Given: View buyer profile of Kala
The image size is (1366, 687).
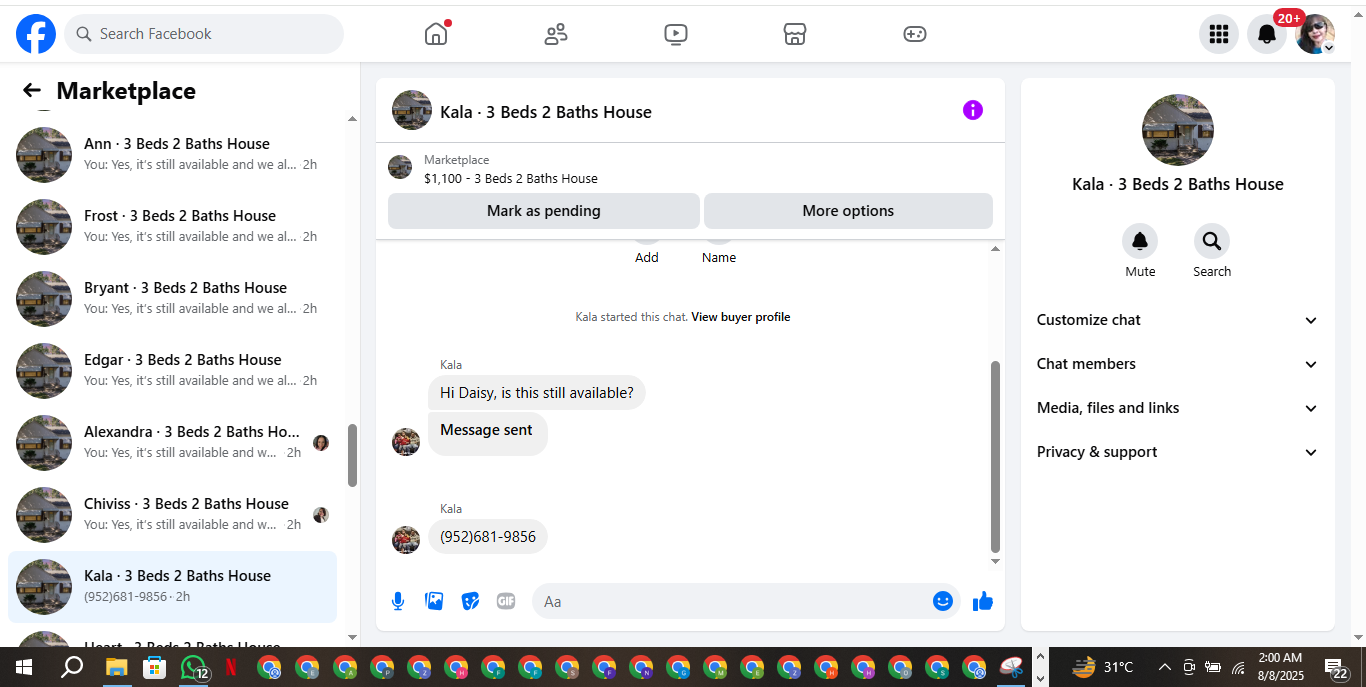Looking at the screenshot, I should point(741,317).
